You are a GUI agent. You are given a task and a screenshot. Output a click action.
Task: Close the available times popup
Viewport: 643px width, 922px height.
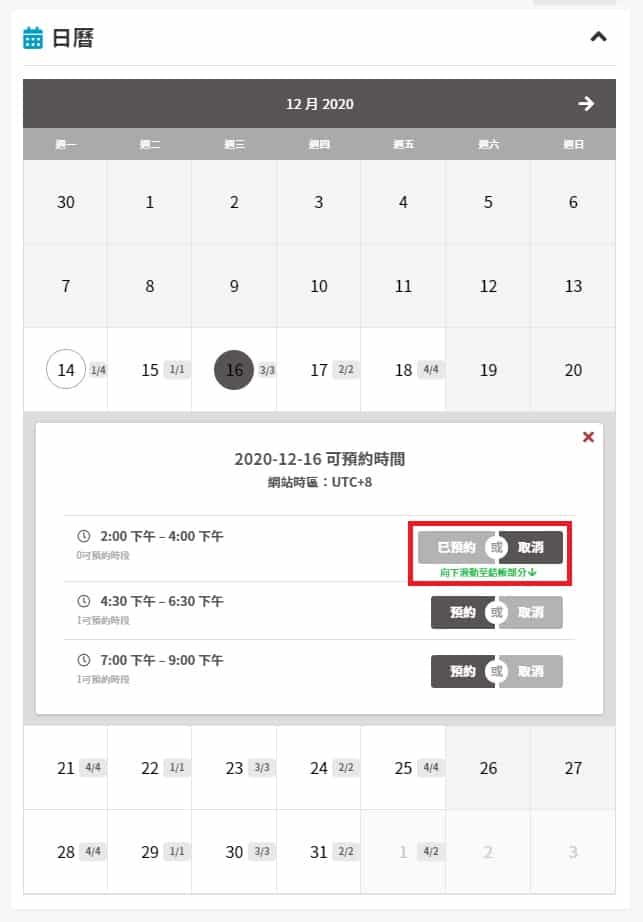tap(588, 437)
